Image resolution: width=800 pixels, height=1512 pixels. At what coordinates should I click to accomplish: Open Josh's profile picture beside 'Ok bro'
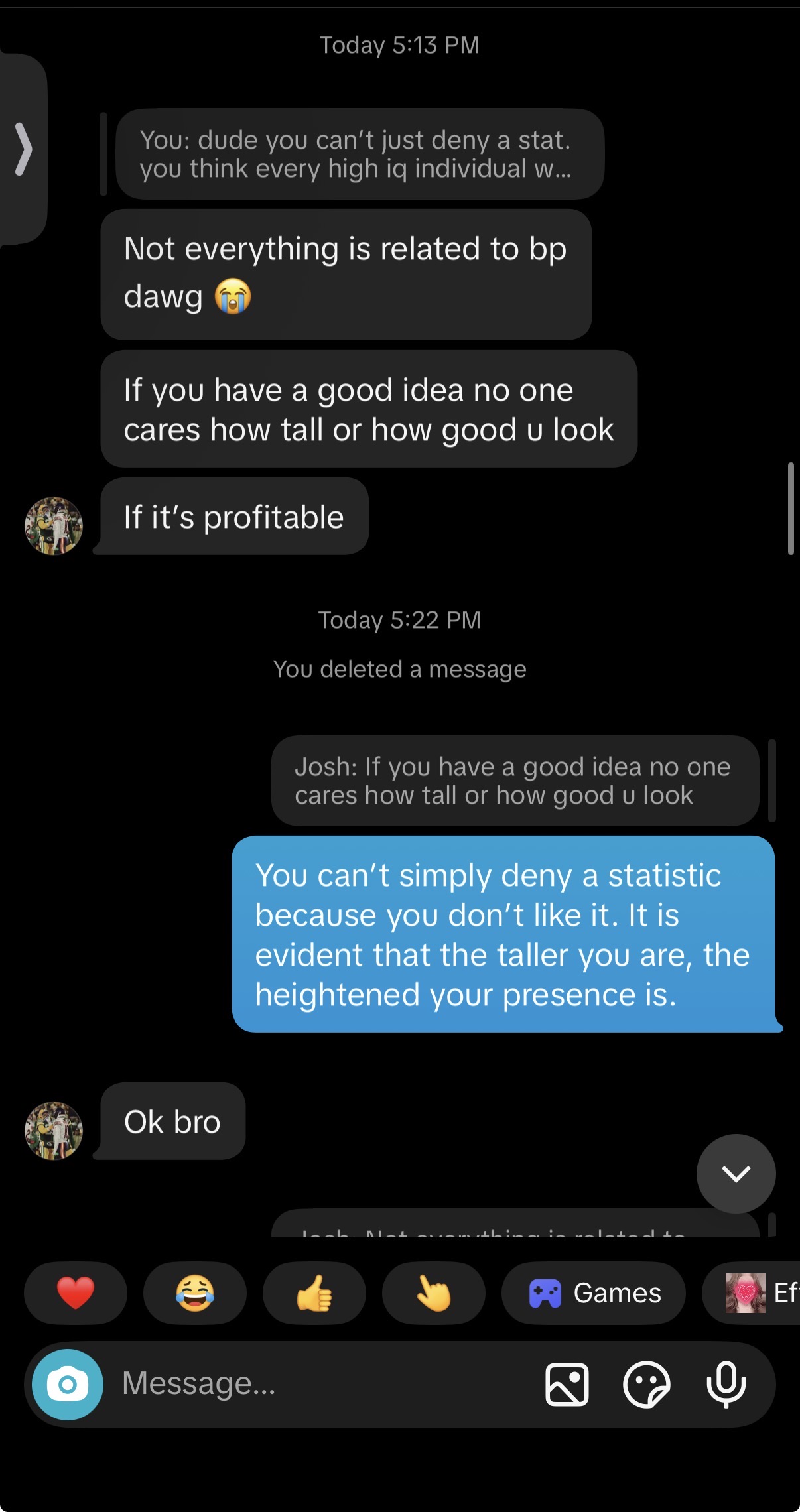54,1131
